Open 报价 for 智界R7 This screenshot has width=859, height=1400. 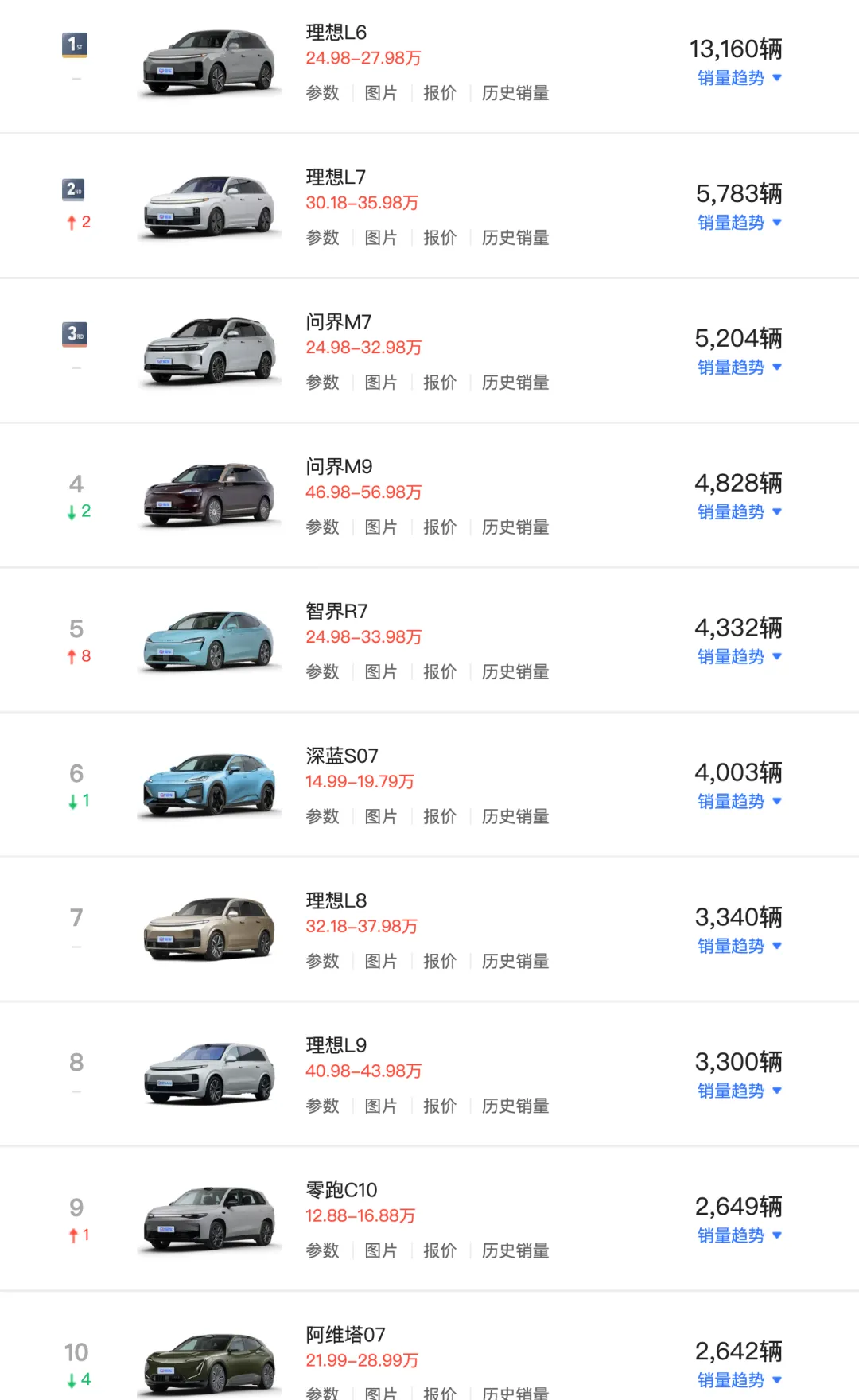441,672
